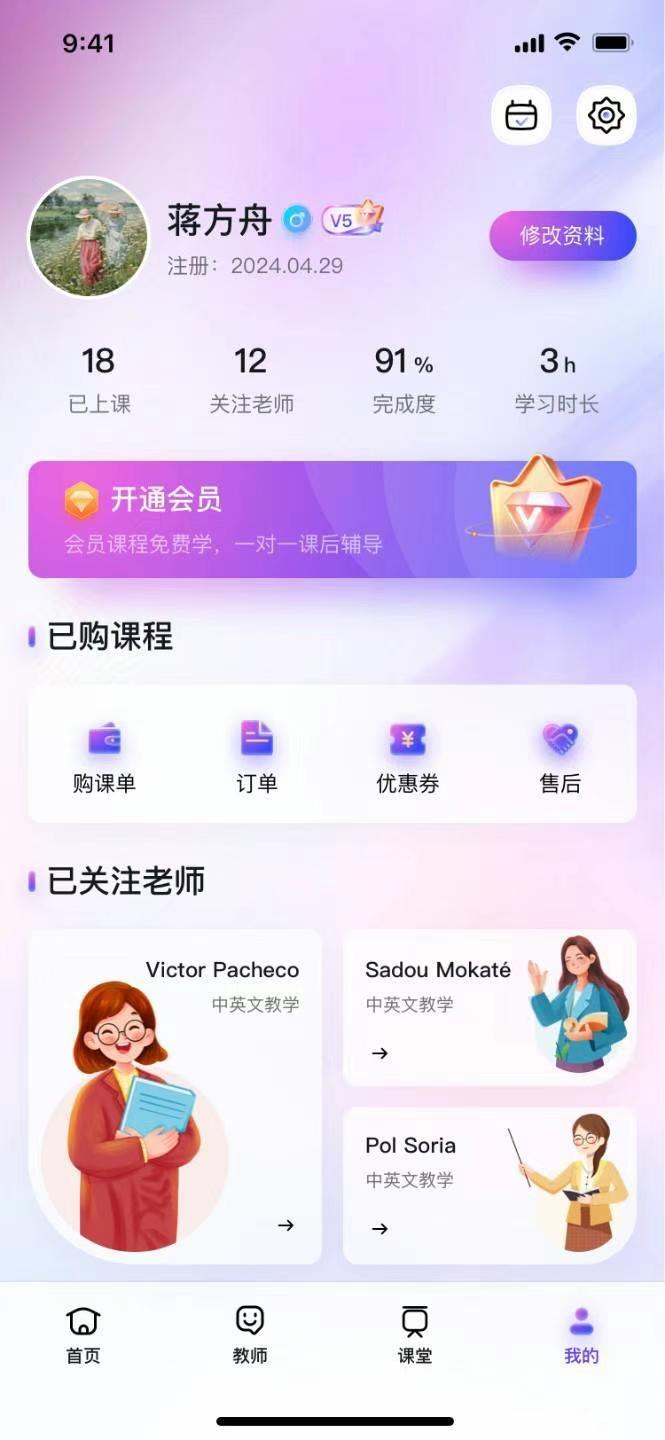Switch to the 首页 tab
This screenshot has height=1440, width=665.
83,1335
